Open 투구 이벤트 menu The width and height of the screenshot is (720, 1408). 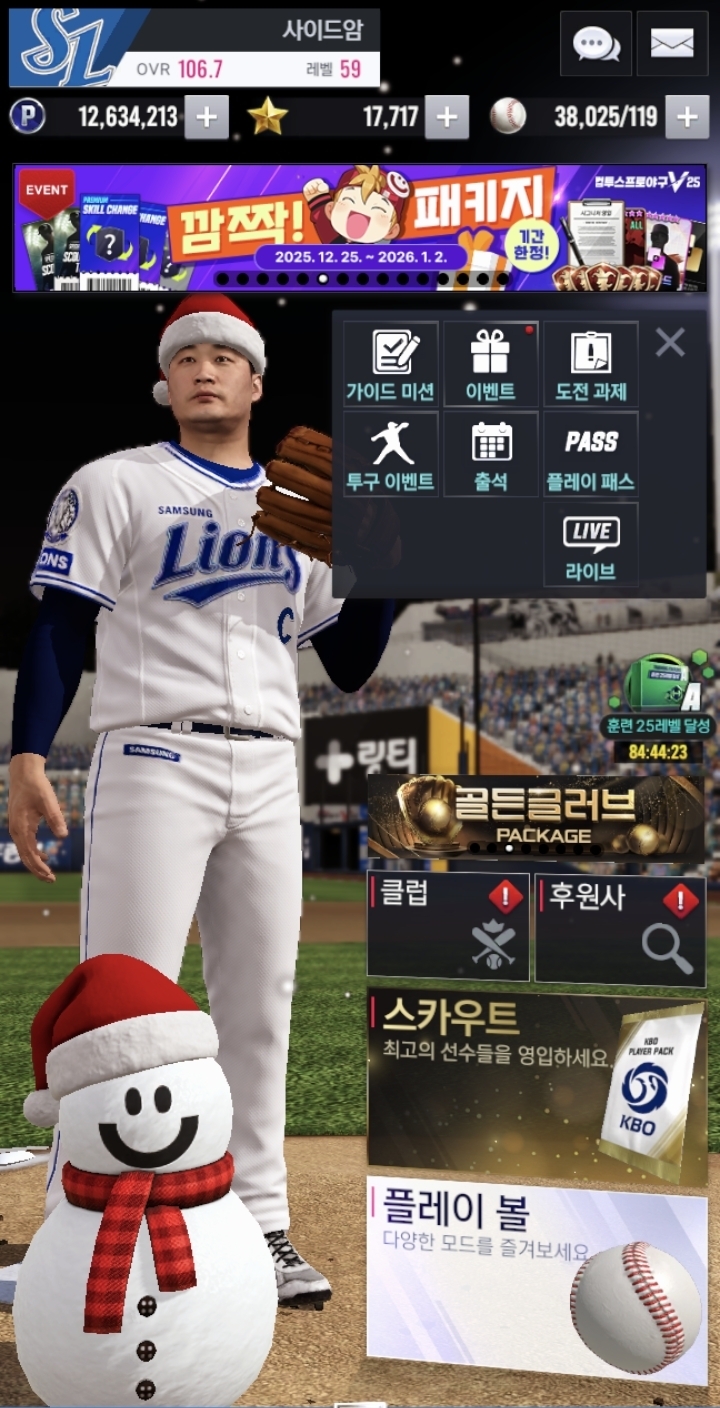coord(390,454)
